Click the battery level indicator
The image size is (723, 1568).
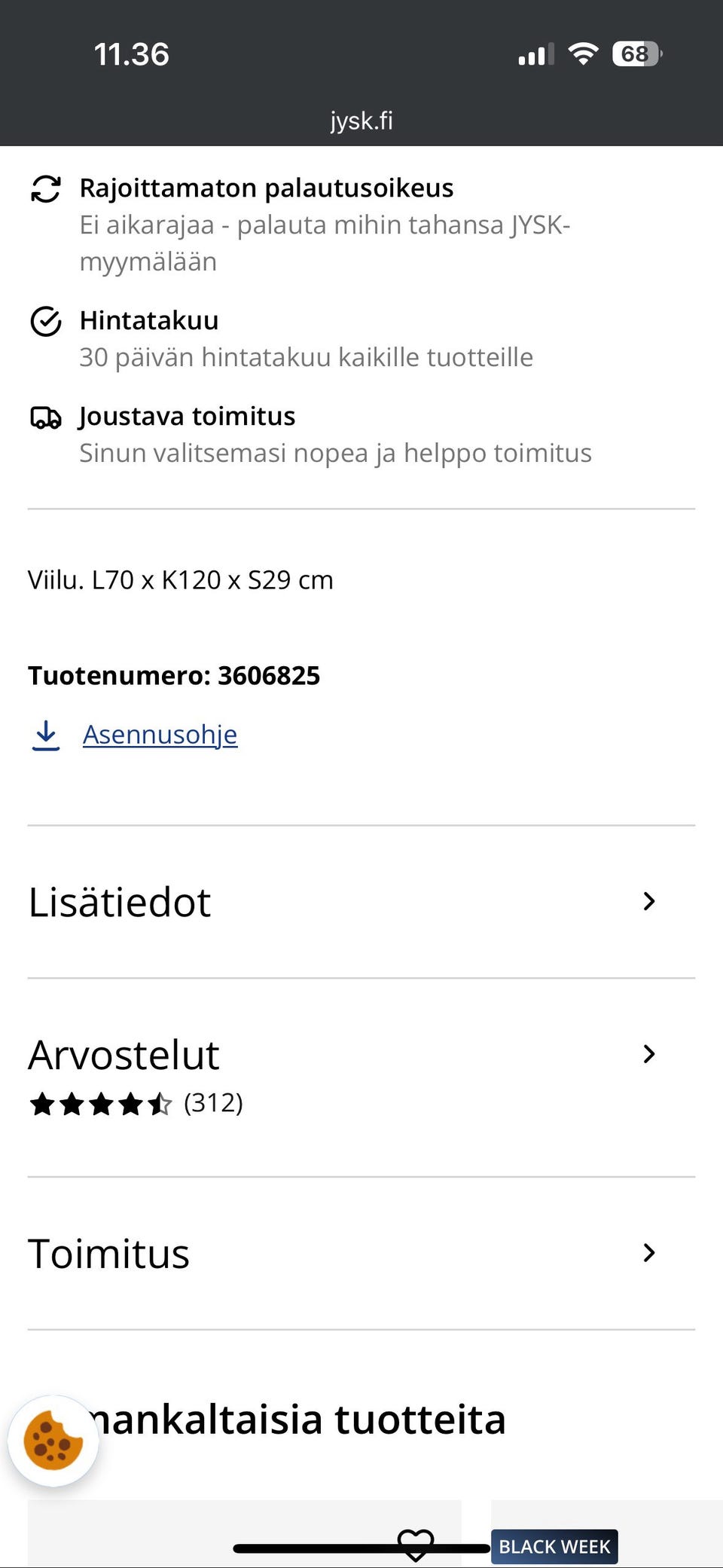635,53
